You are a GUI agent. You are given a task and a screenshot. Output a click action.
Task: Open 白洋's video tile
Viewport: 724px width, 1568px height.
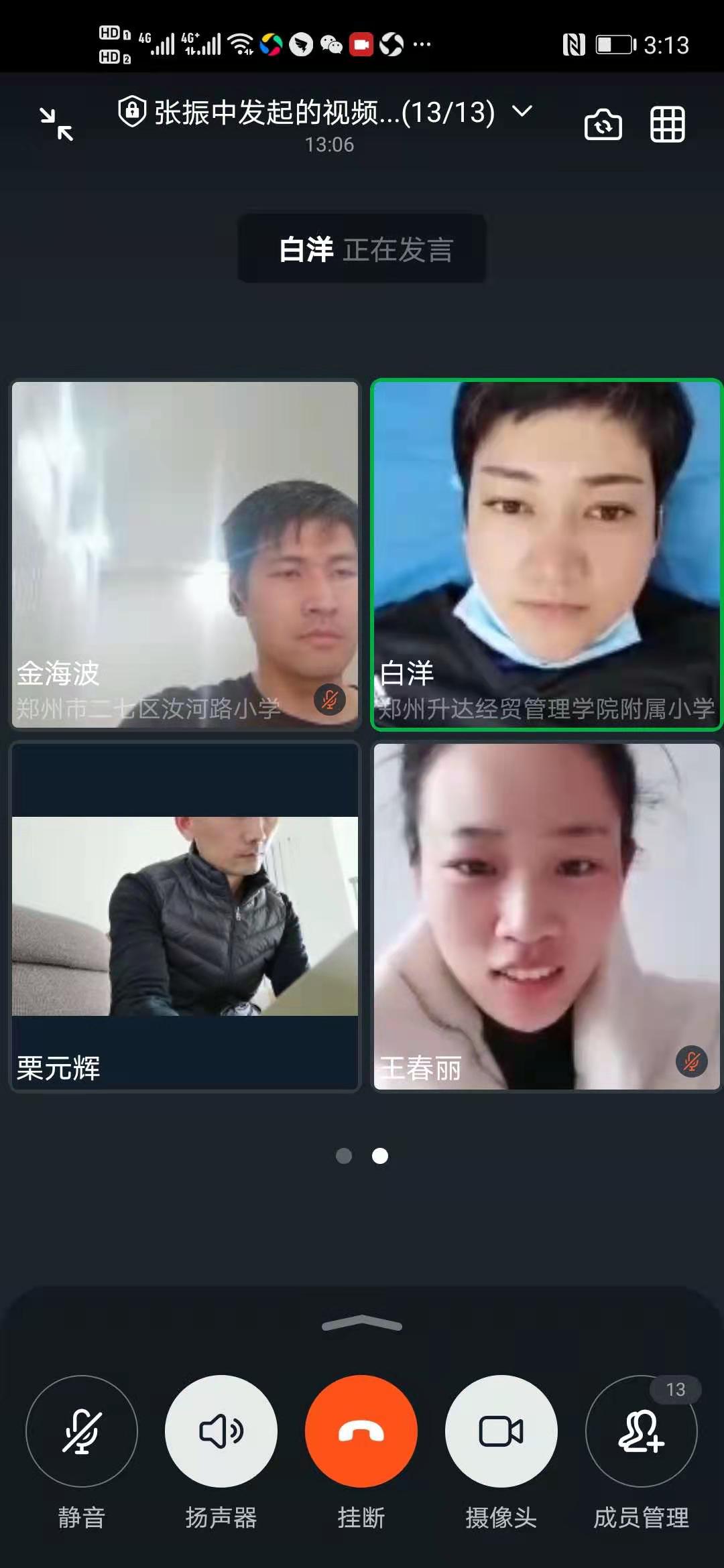coord(546,554)
